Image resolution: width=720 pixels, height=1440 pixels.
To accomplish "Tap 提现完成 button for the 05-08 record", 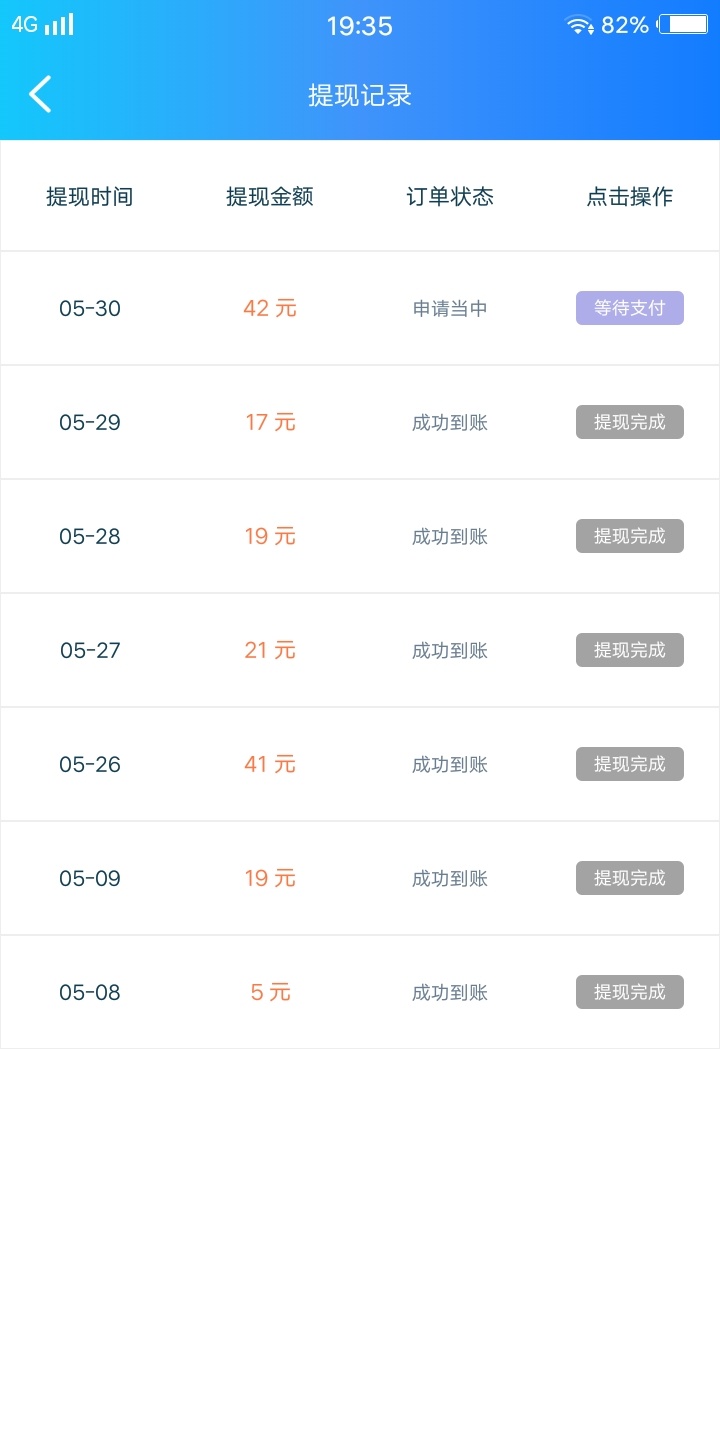I will click(630, 992).
